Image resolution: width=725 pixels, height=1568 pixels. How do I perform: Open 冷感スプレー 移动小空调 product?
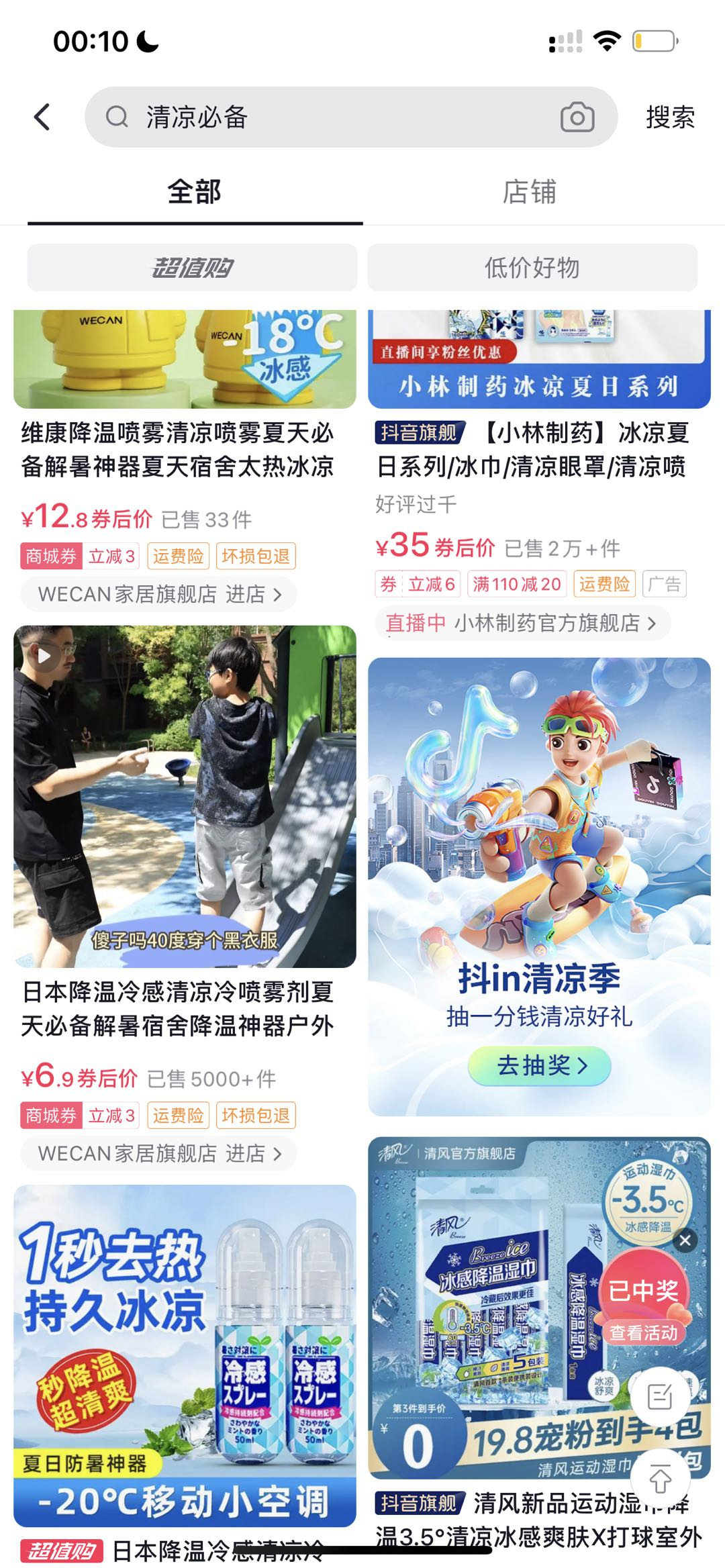(185, 1356)
